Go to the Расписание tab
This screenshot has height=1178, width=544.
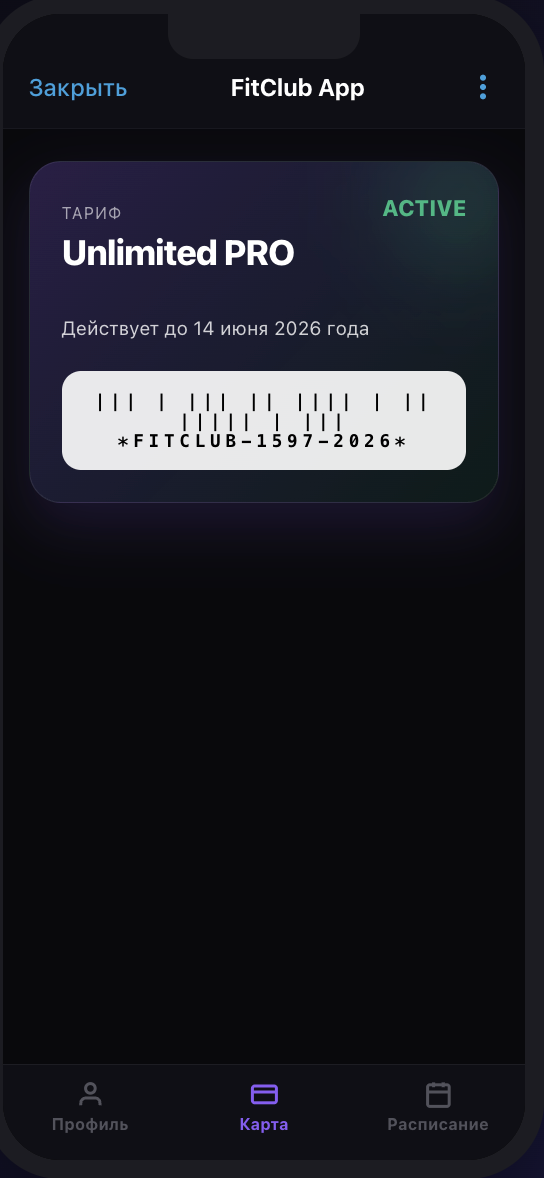[438, 1107]
